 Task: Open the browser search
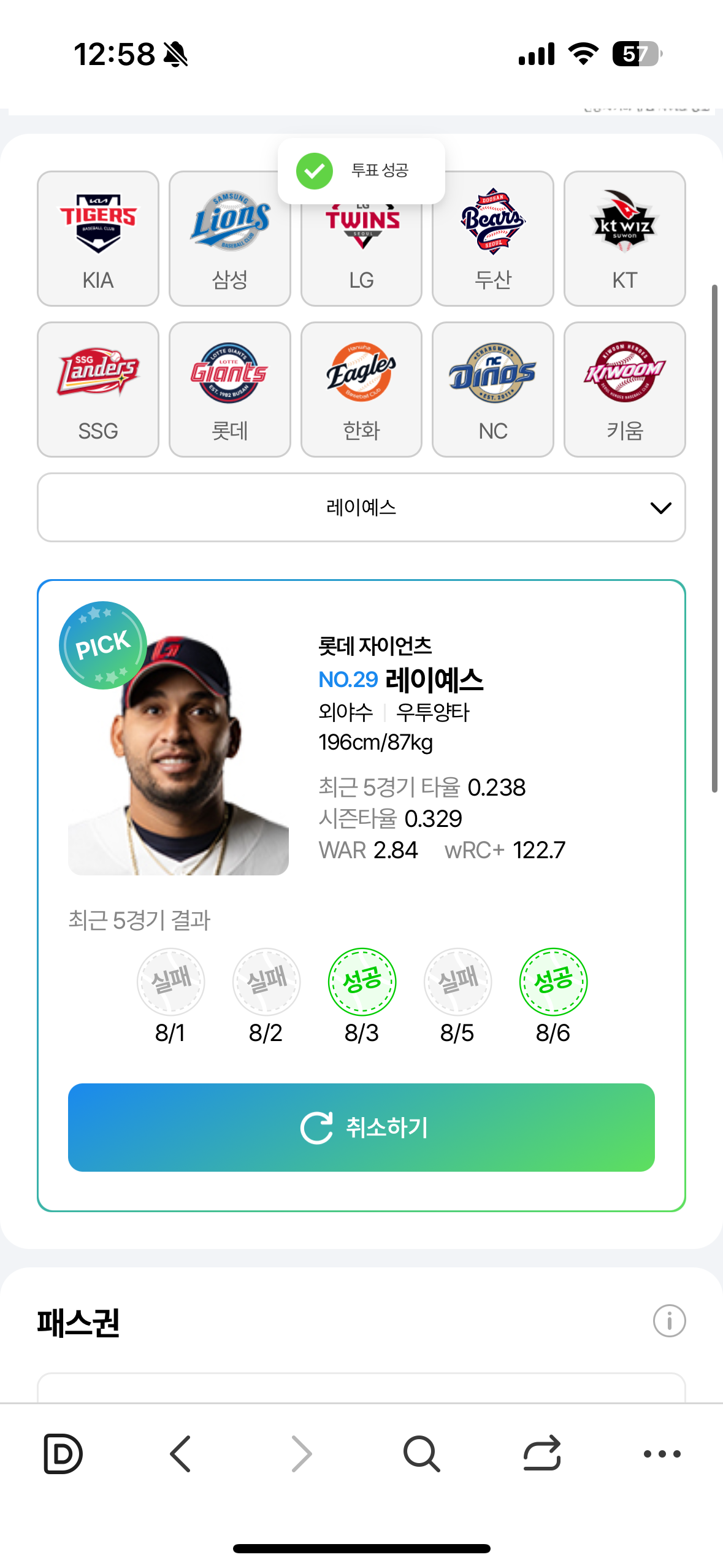(x=421, y=1453)
